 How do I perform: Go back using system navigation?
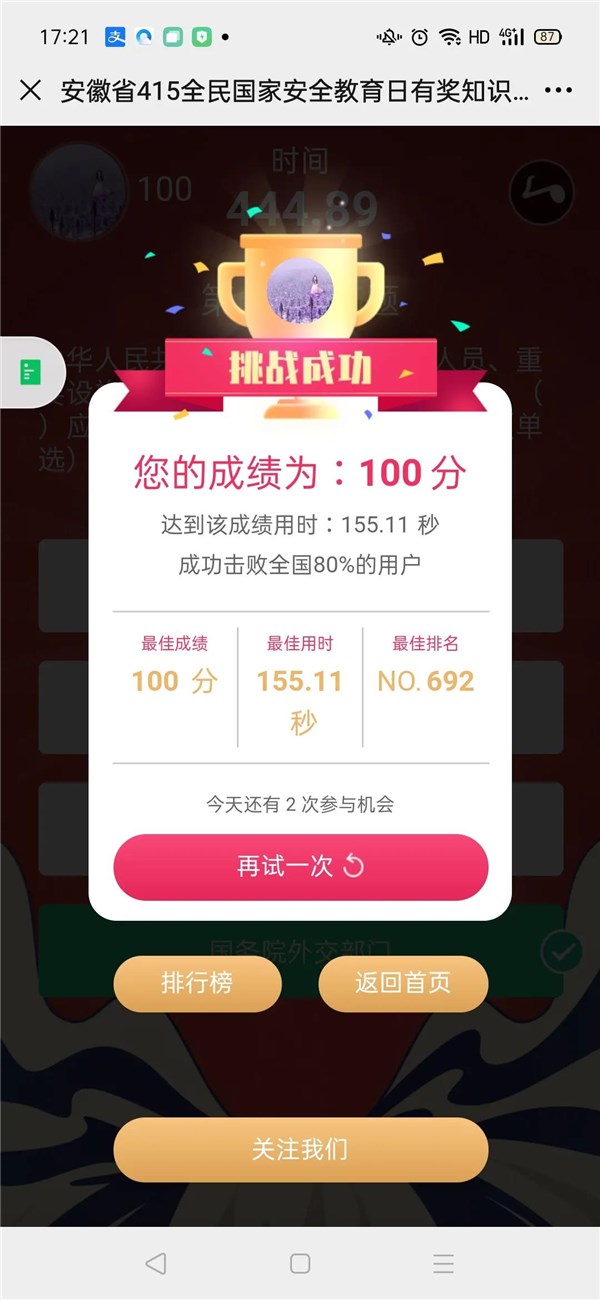pos(155,1263)
